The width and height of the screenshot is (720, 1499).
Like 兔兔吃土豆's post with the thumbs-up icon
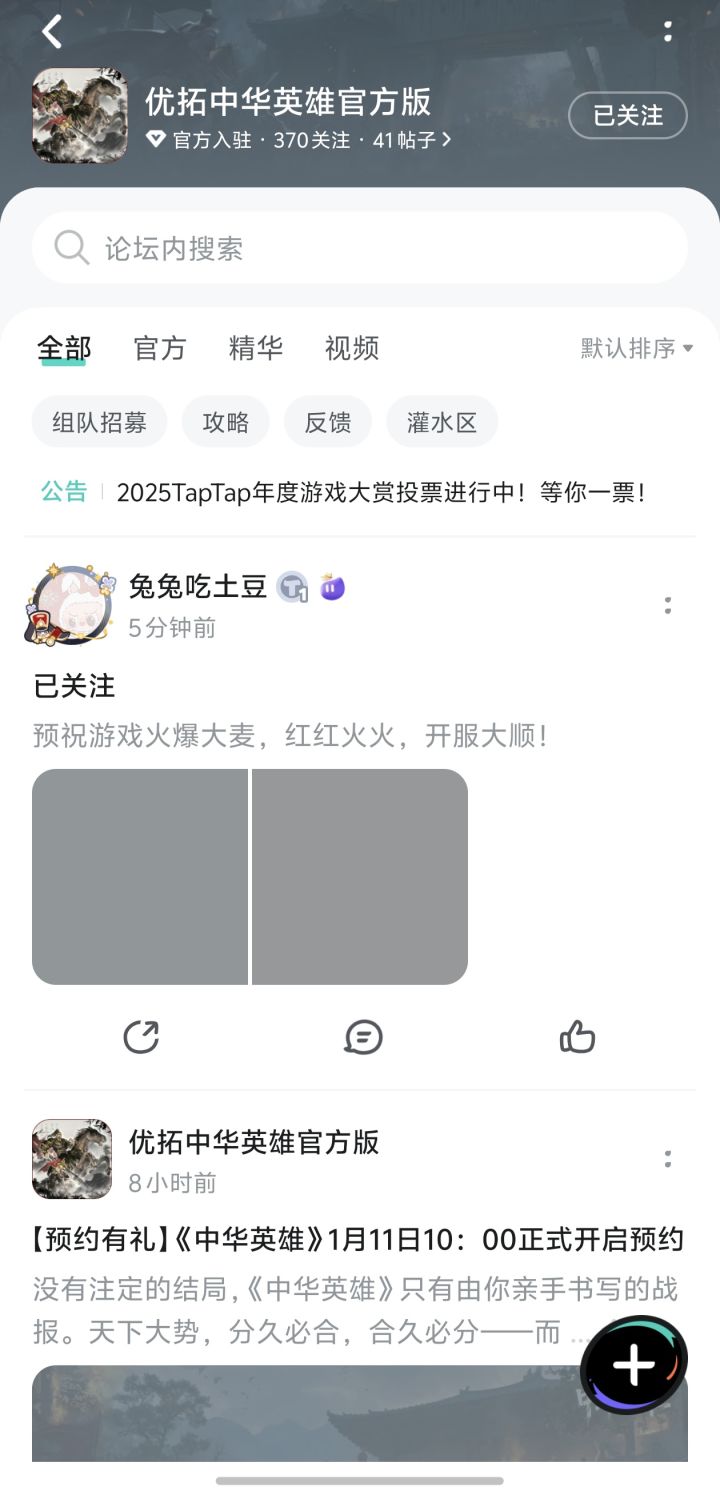578,1037
